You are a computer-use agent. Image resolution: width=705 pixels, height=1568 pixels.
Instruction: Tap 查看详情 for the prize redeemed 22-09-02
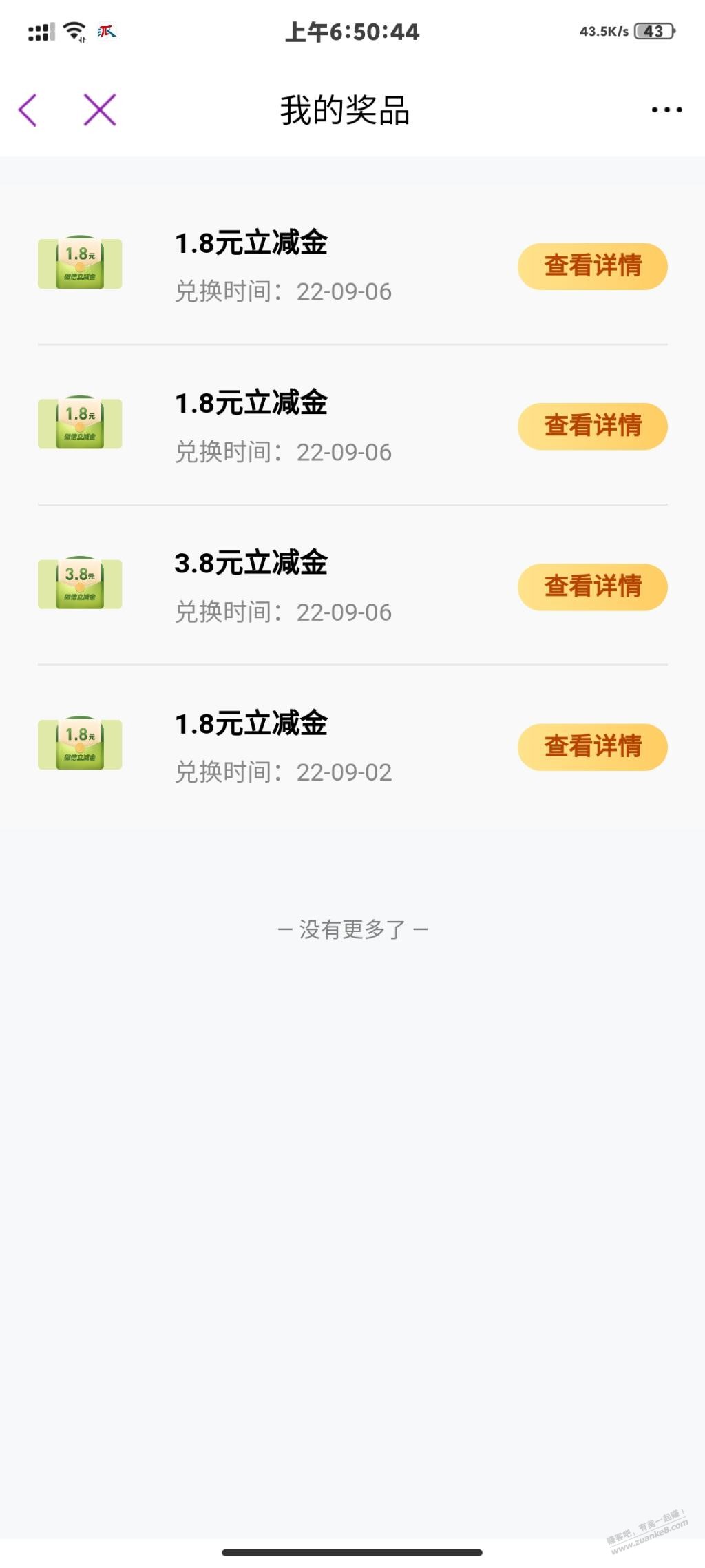[592, 747]
